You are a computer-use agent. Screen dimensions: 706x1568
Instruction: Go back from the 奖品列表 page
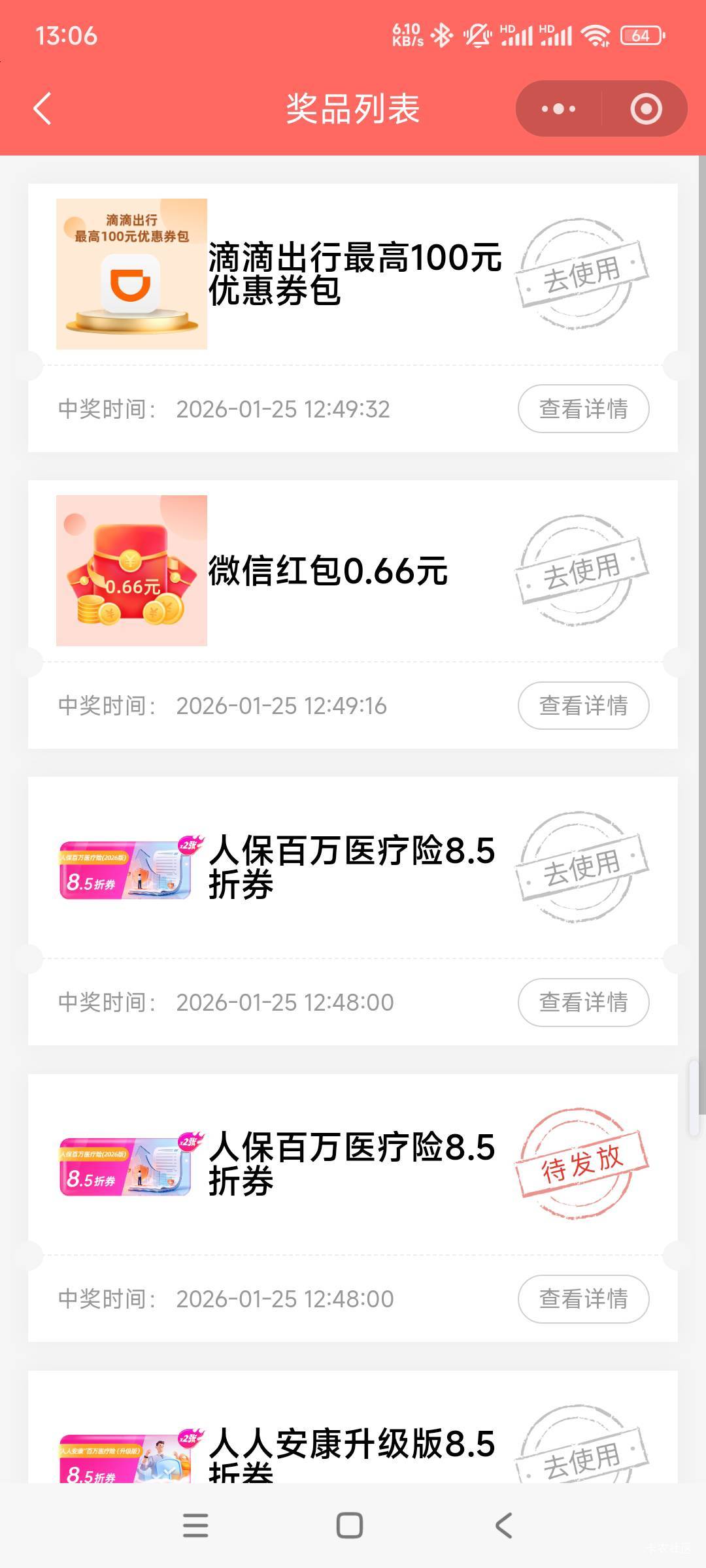pos(42,108)
